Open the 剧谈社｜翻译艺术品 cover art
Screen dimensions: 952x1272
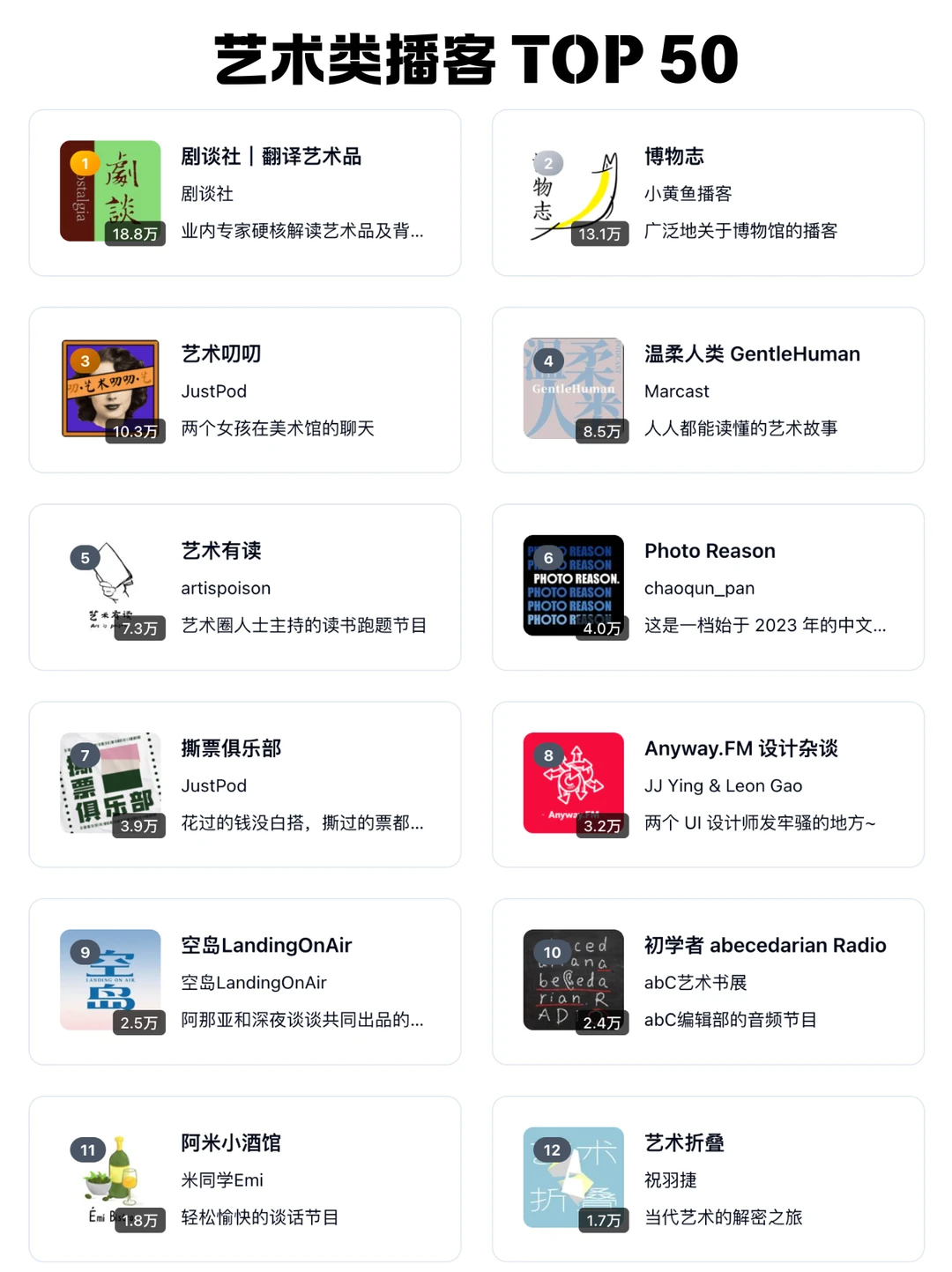[x=109, y=190]
